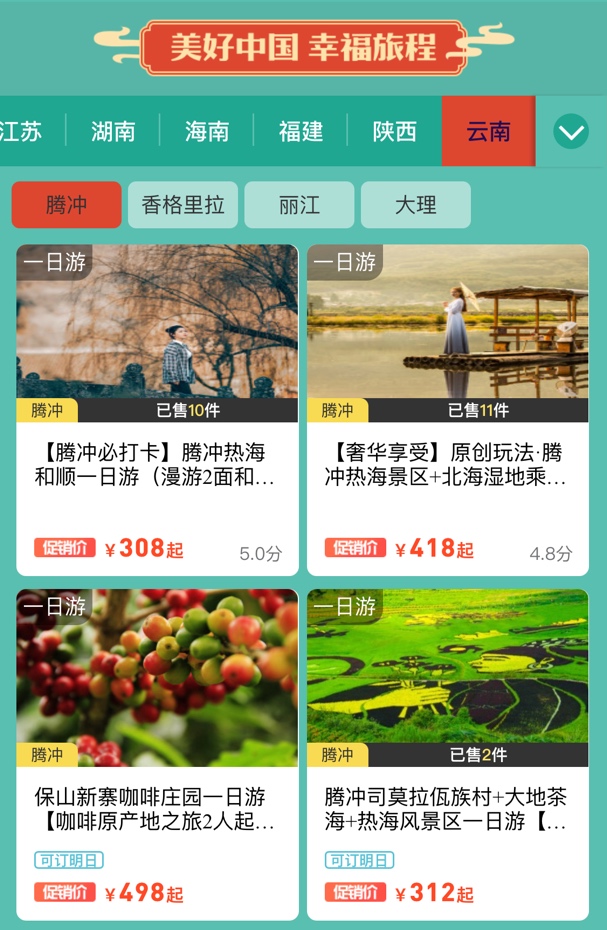Screen dimensions: 607x930
Task: Choose the 大理 city chip
Action: [x=415, y=205]
